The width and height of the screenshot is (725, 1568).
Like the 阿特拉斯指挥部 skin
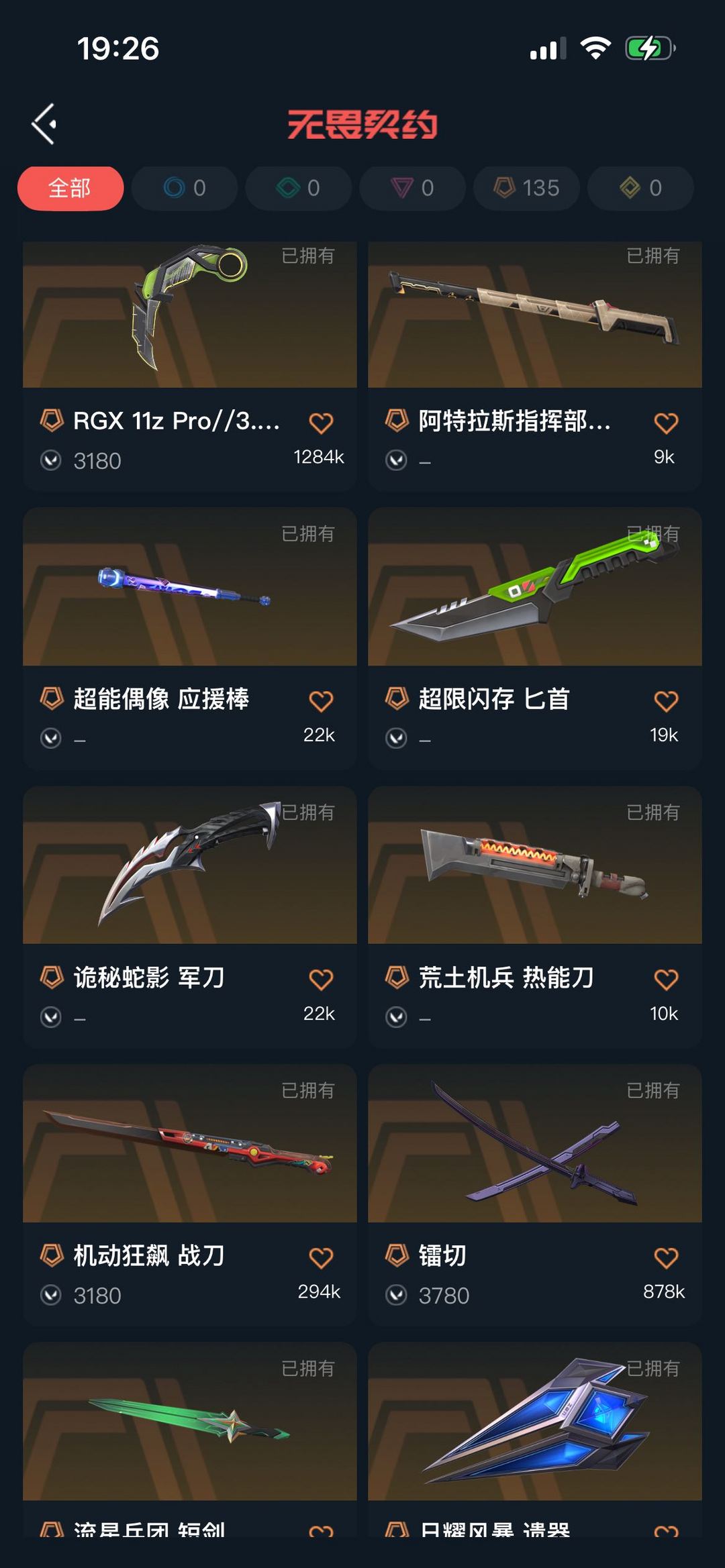(x=666, y=423)
